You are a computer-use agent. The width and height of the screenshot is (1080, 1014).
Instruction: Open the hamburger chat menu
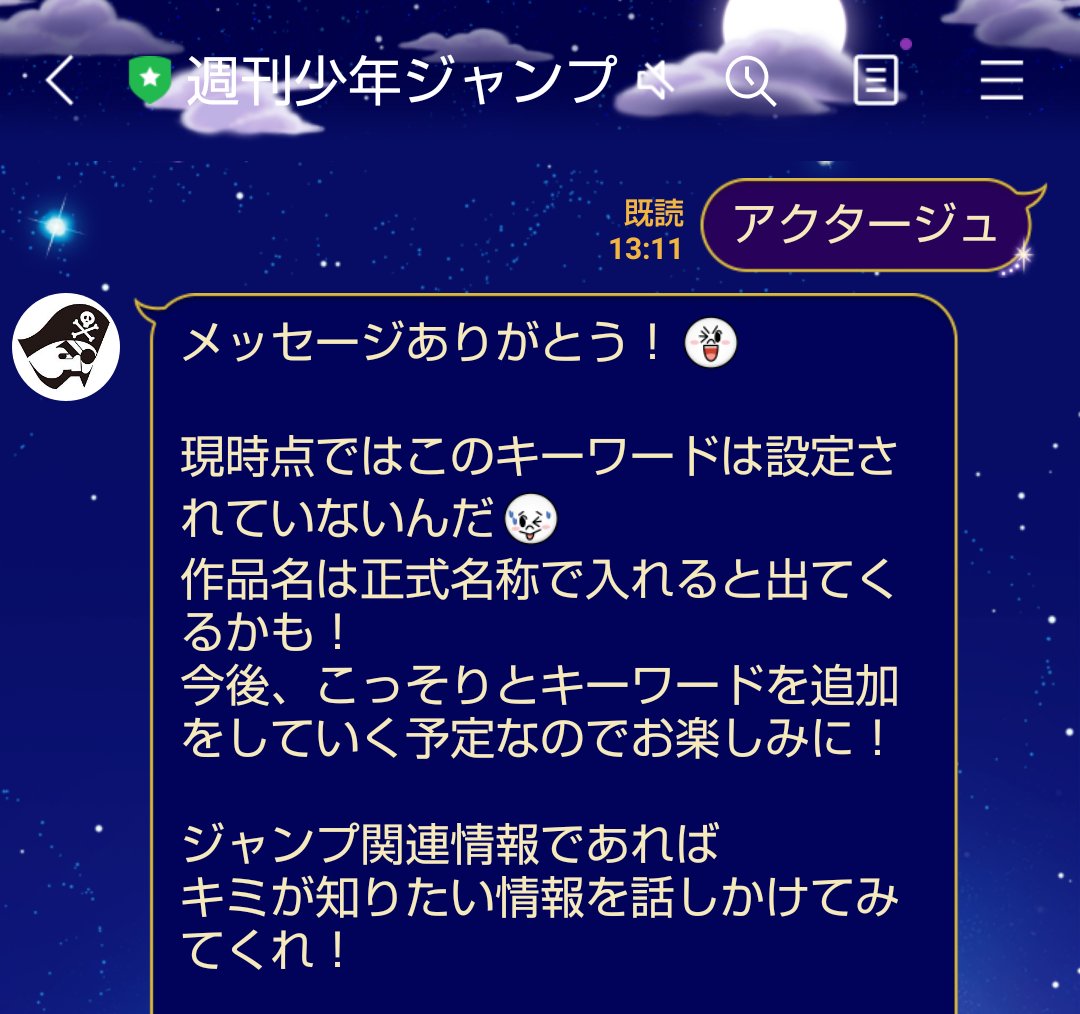point(1001,80)
